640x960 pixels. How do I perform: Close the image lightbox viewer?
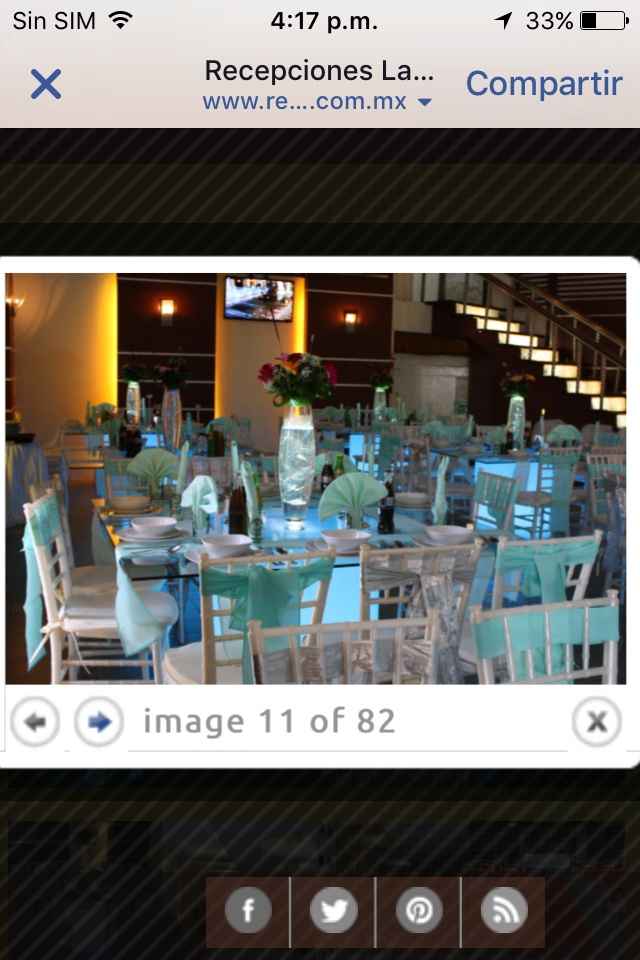(x=597, y=721)
